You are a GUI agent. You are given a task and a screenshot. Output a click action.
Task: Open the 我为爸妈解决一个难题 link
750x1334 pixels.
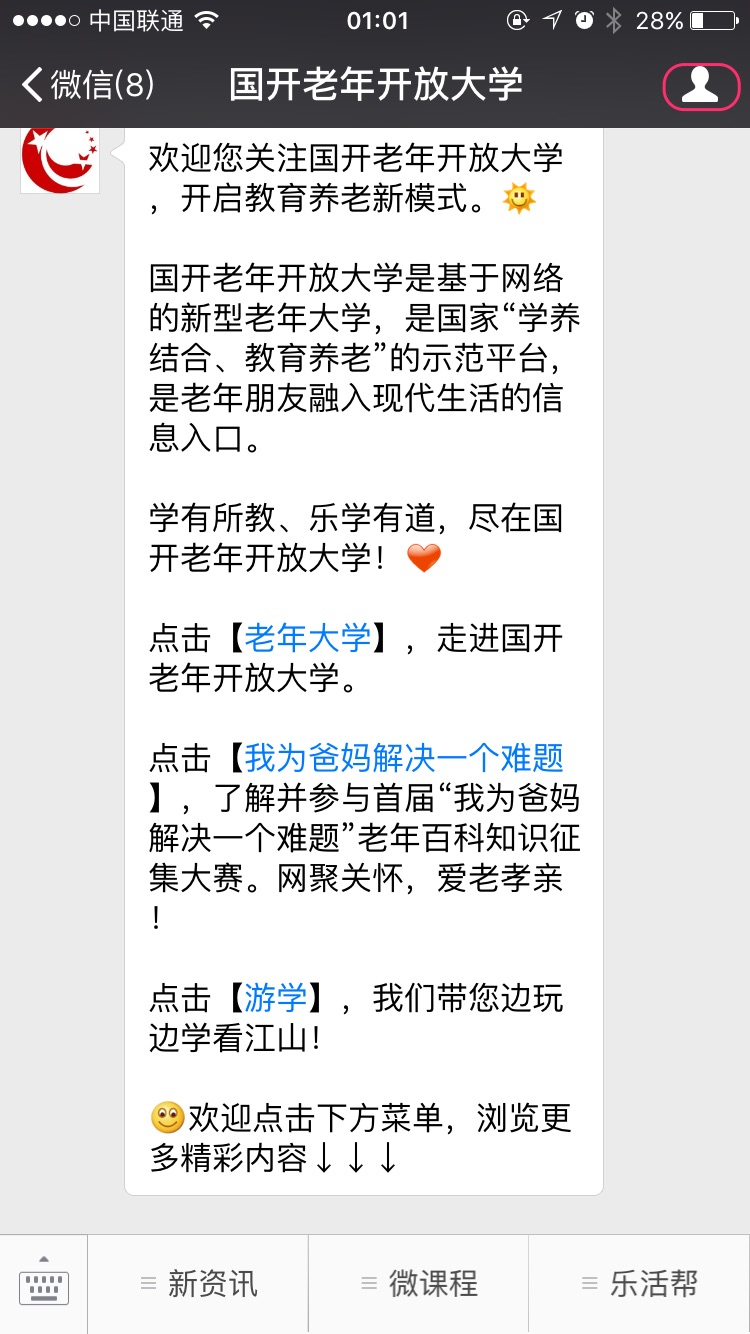[404, 758]
